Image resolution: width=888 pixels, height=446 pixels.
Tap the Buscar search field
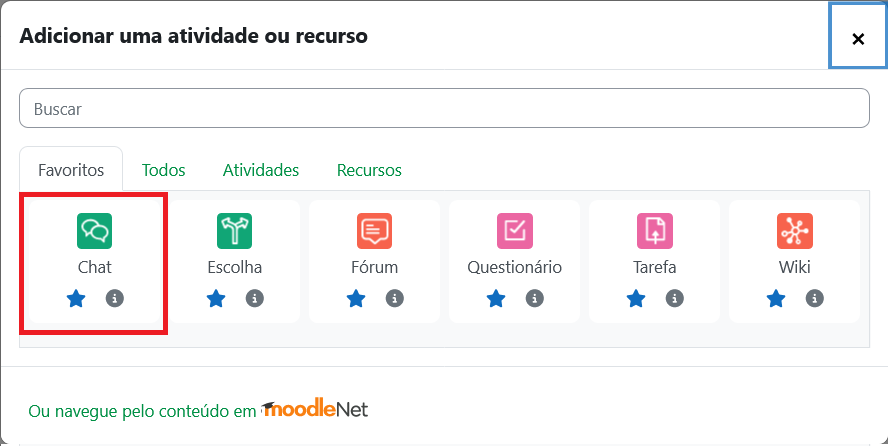444,108
